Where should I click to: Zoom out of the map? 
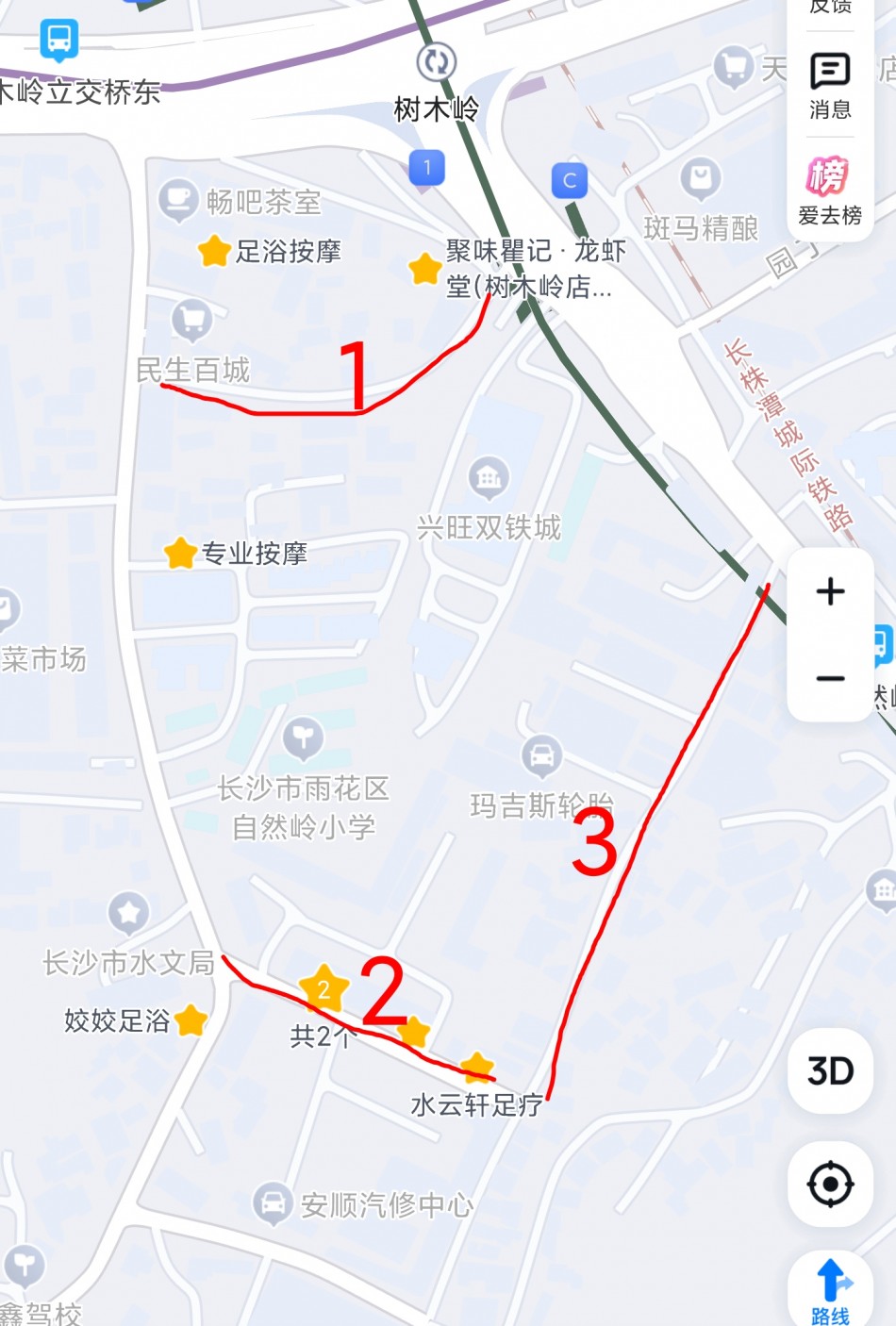830,678
